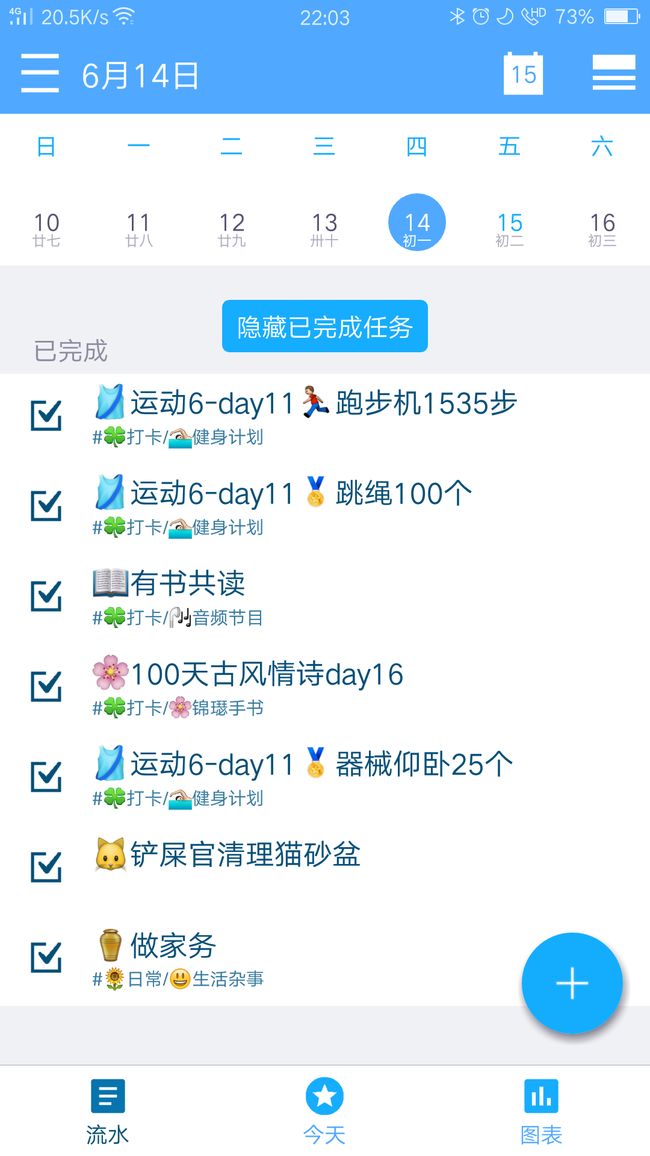The image size is (650, 1156).
Task: Switch list view with top-right lines icon
Action: coord(614,73)
